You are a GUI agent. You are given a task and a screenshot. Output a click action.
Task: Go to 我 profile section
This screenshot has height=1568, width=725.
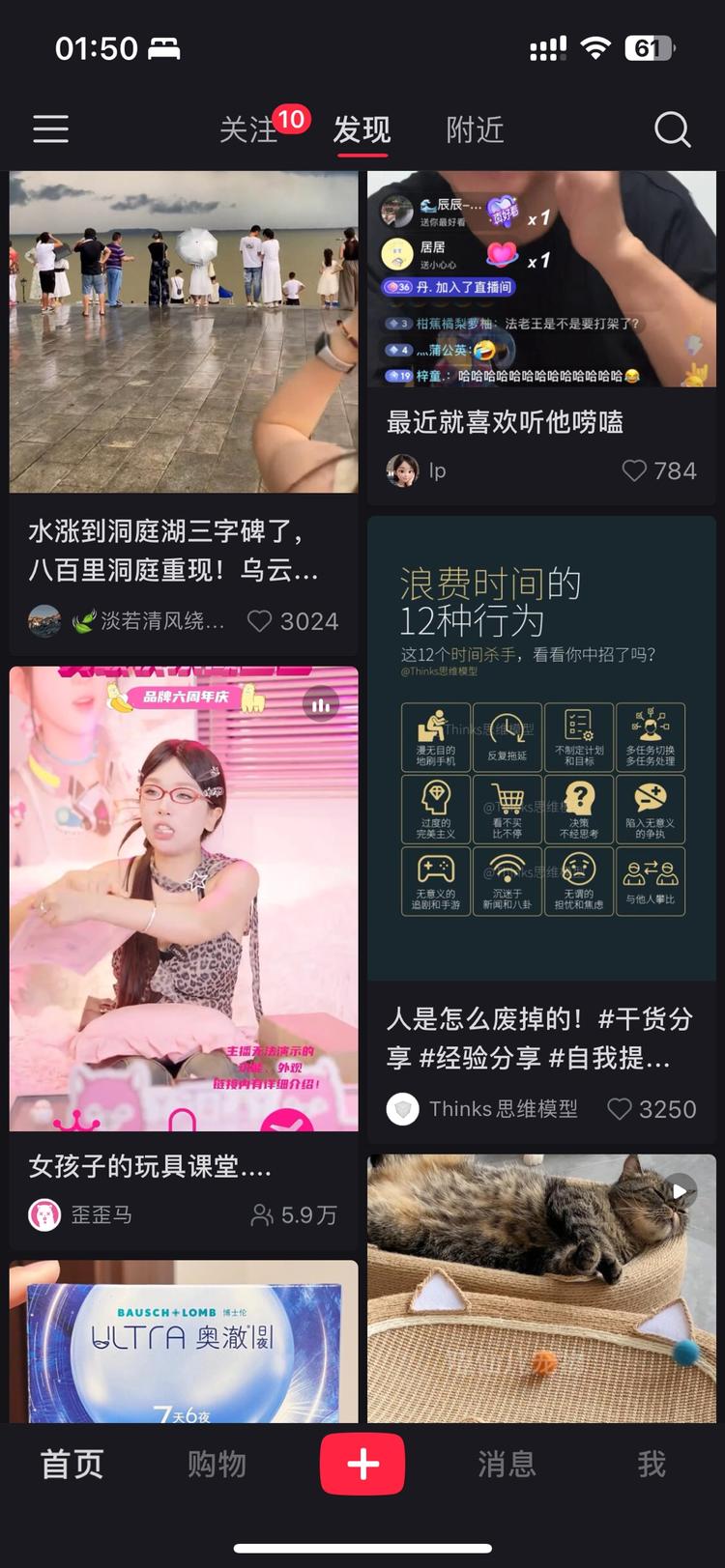pos(652,1464)
